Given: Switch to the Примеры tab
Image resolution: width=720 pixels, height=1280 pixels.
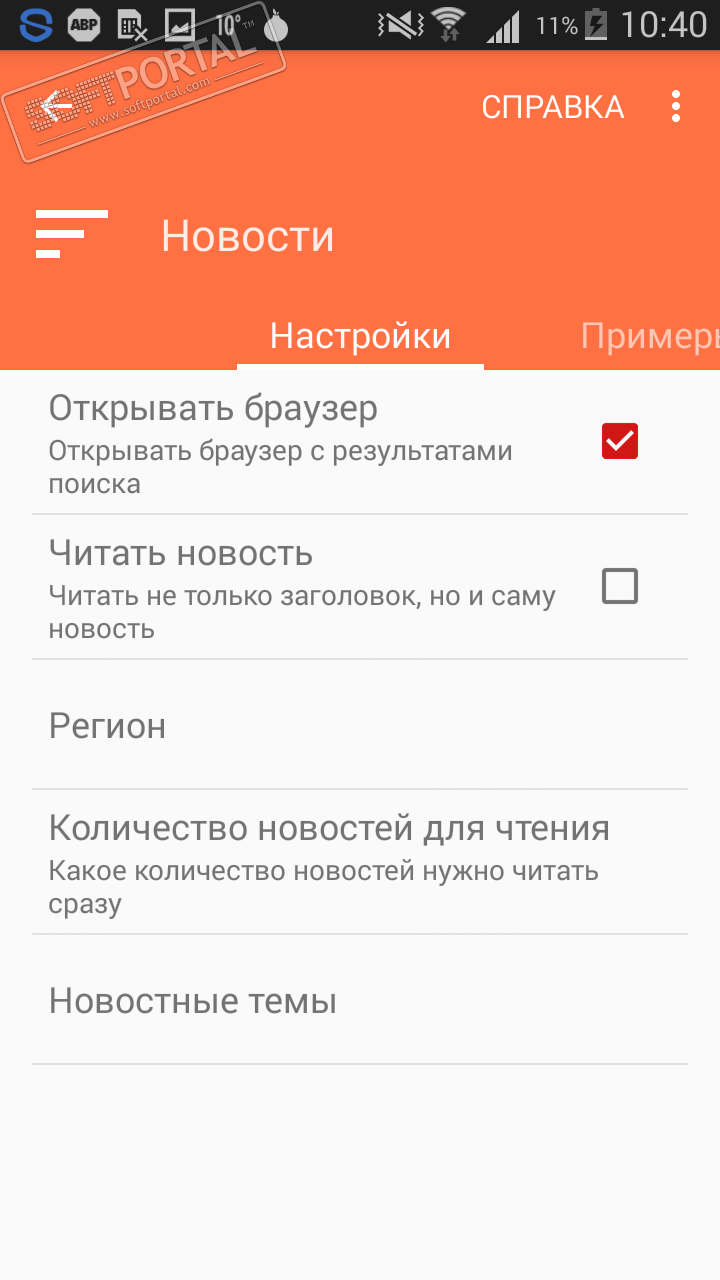Looking at the screenshot, I should coord(650,336).
